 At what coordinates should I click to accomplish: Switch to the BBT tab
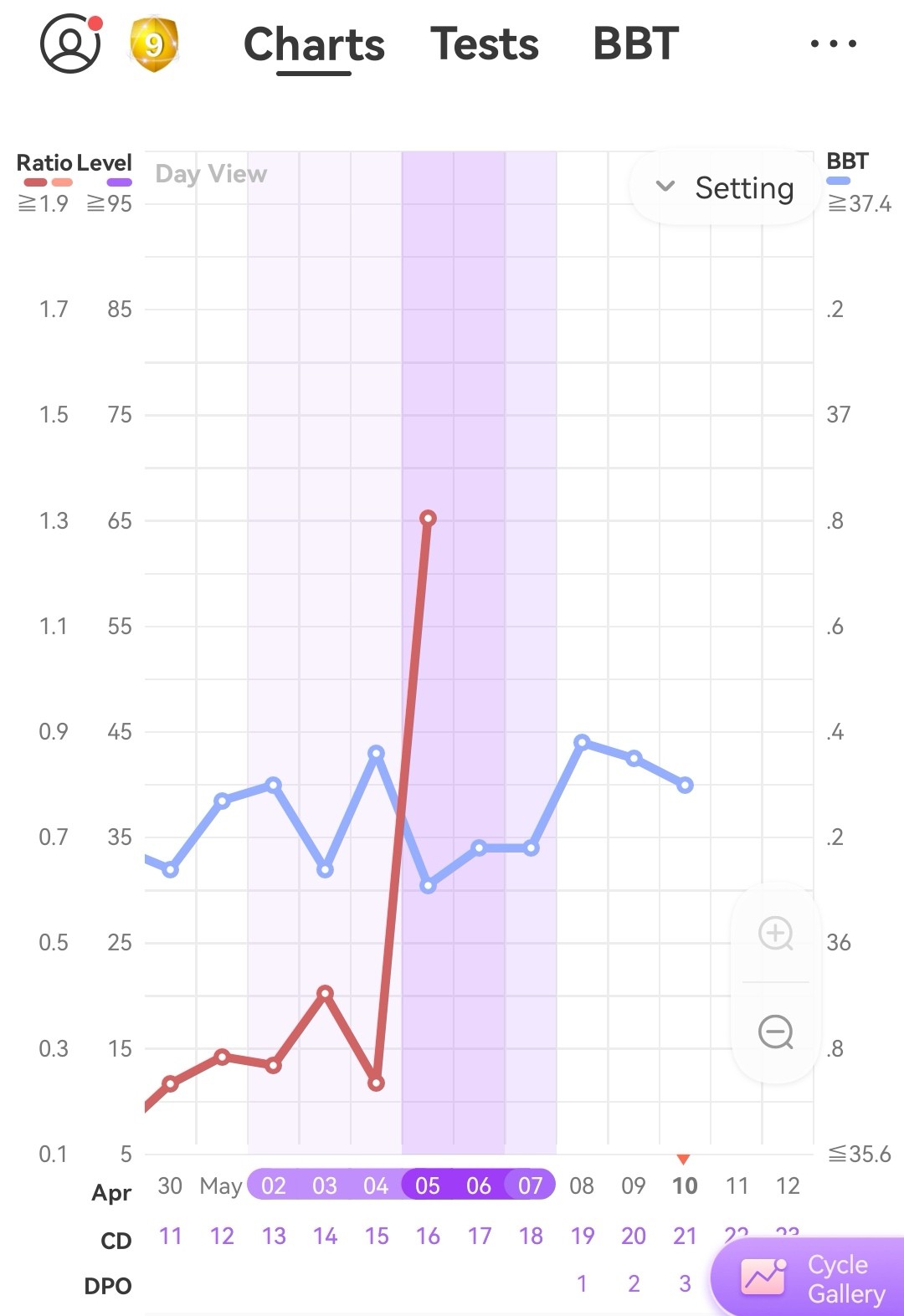pos(635,44)
